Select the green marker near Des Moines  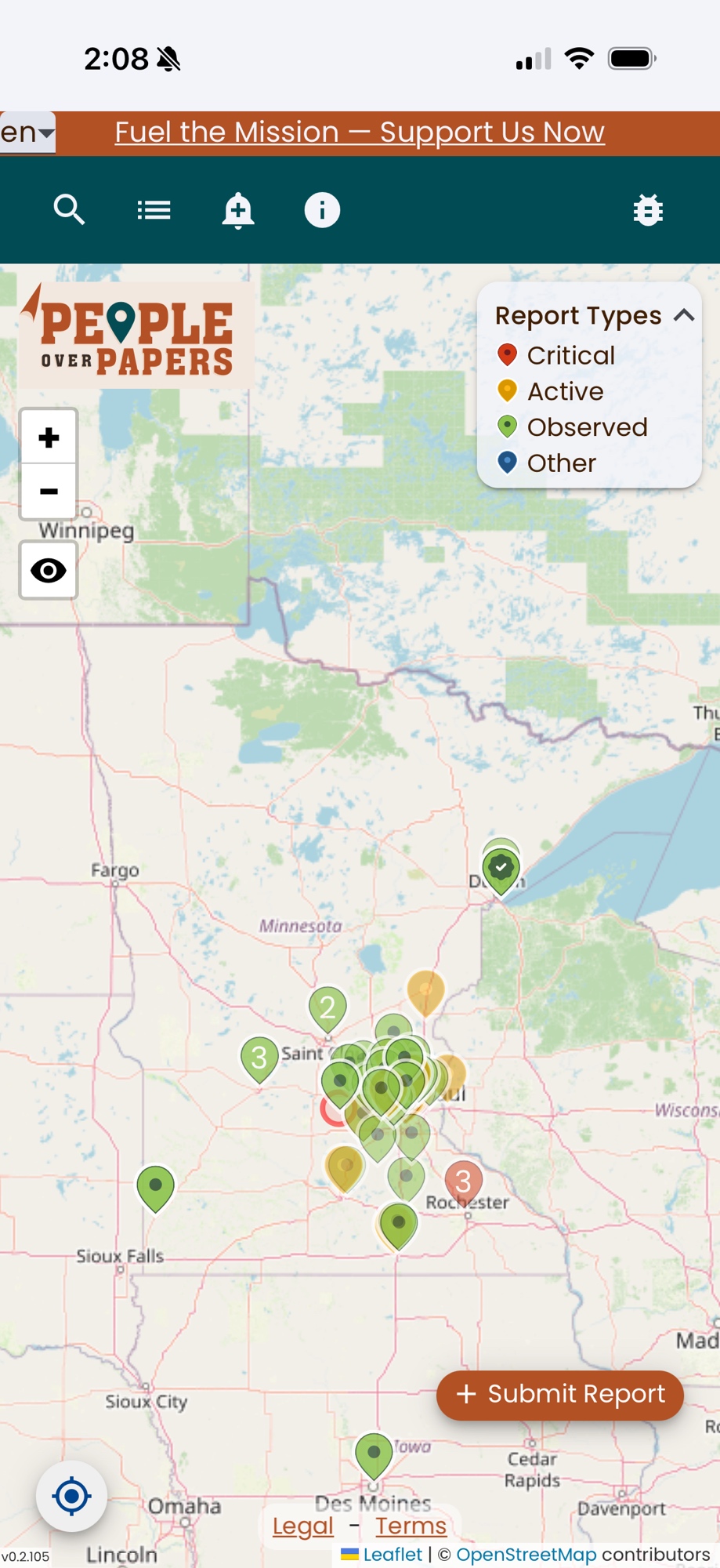(374, 1454)
